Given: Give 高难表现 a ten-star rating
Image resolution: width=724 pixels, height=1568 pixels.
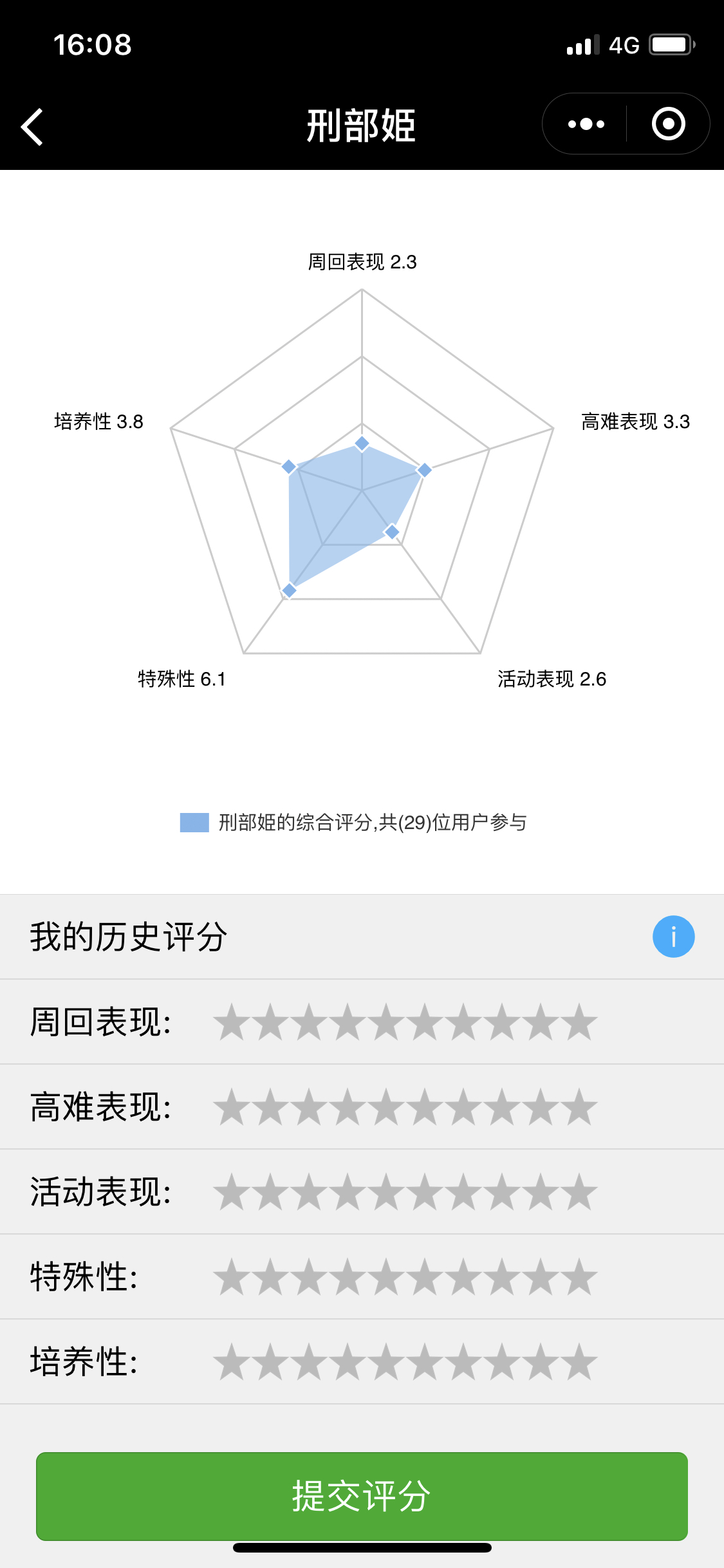Looking at the screenshot, I should pyautogui.click(x=579, y=1106).
